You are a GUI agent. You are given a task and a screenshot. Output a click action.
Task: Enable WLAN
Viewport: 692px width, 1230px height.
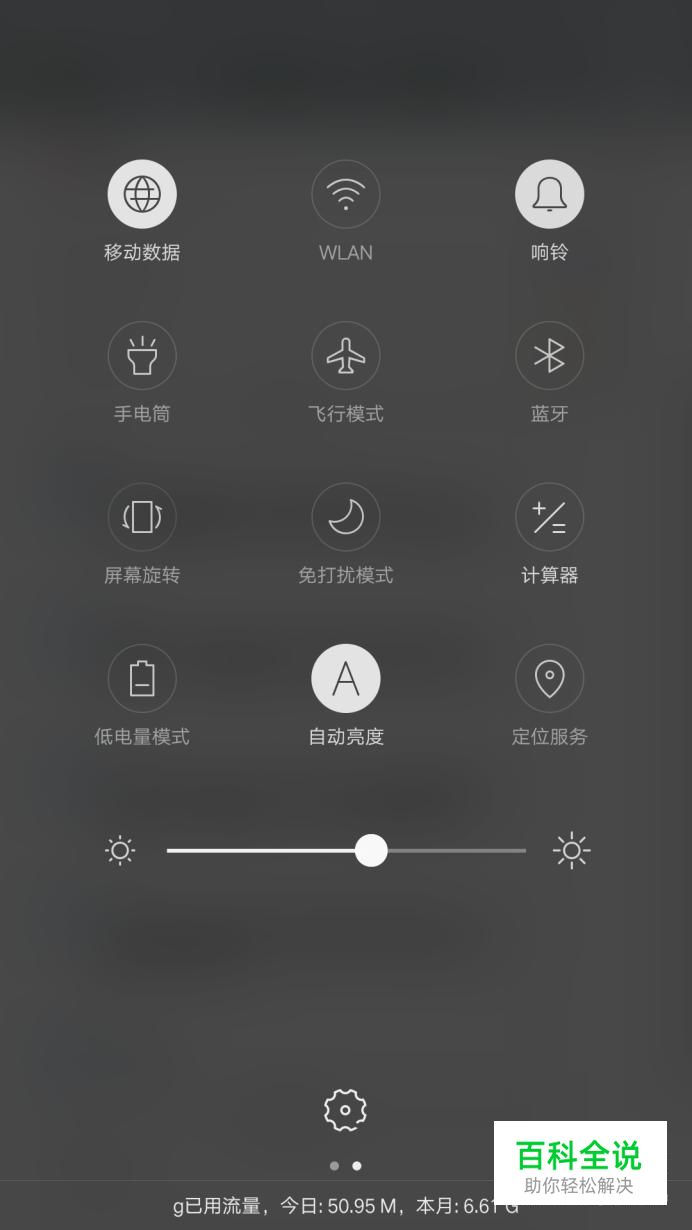tap(346, 194)
